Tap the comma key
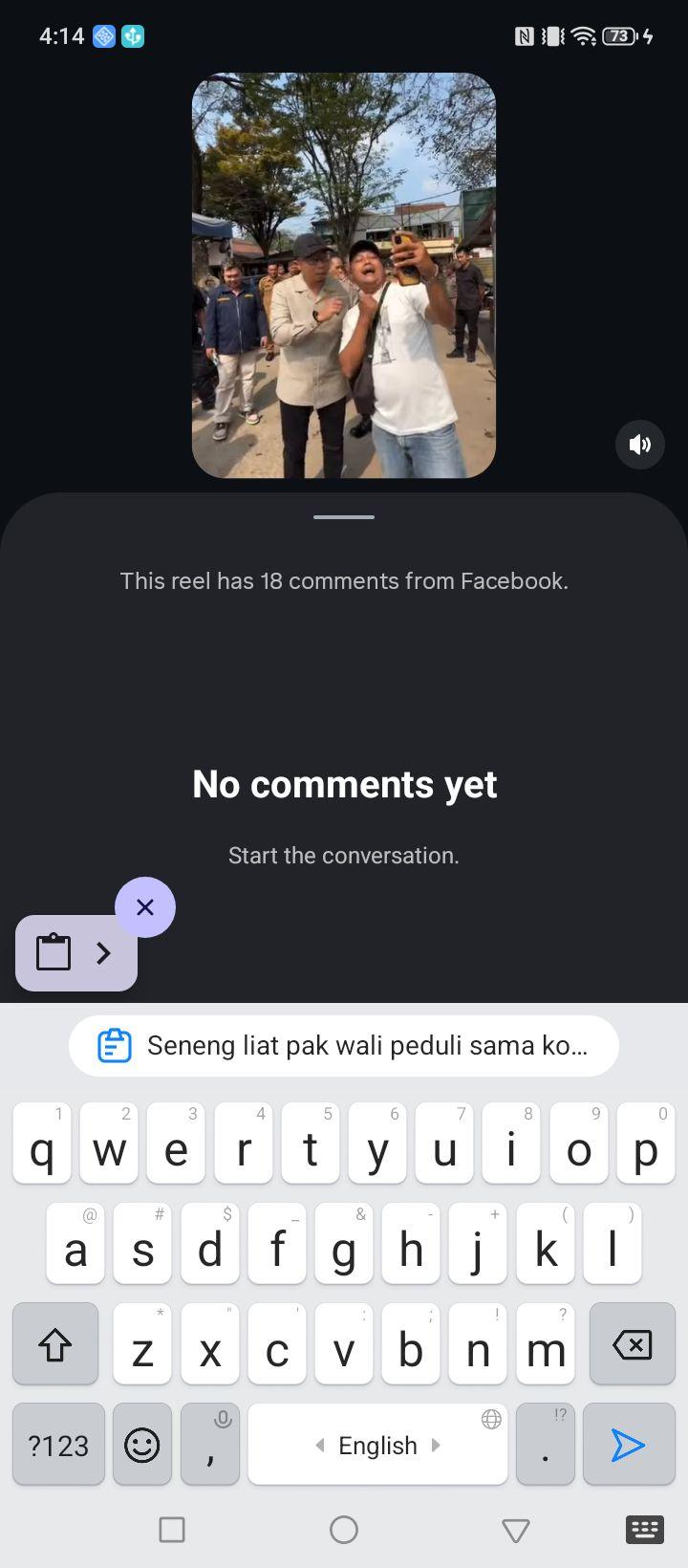This screenshot has height=1568, width=688. pos(210,1445)
